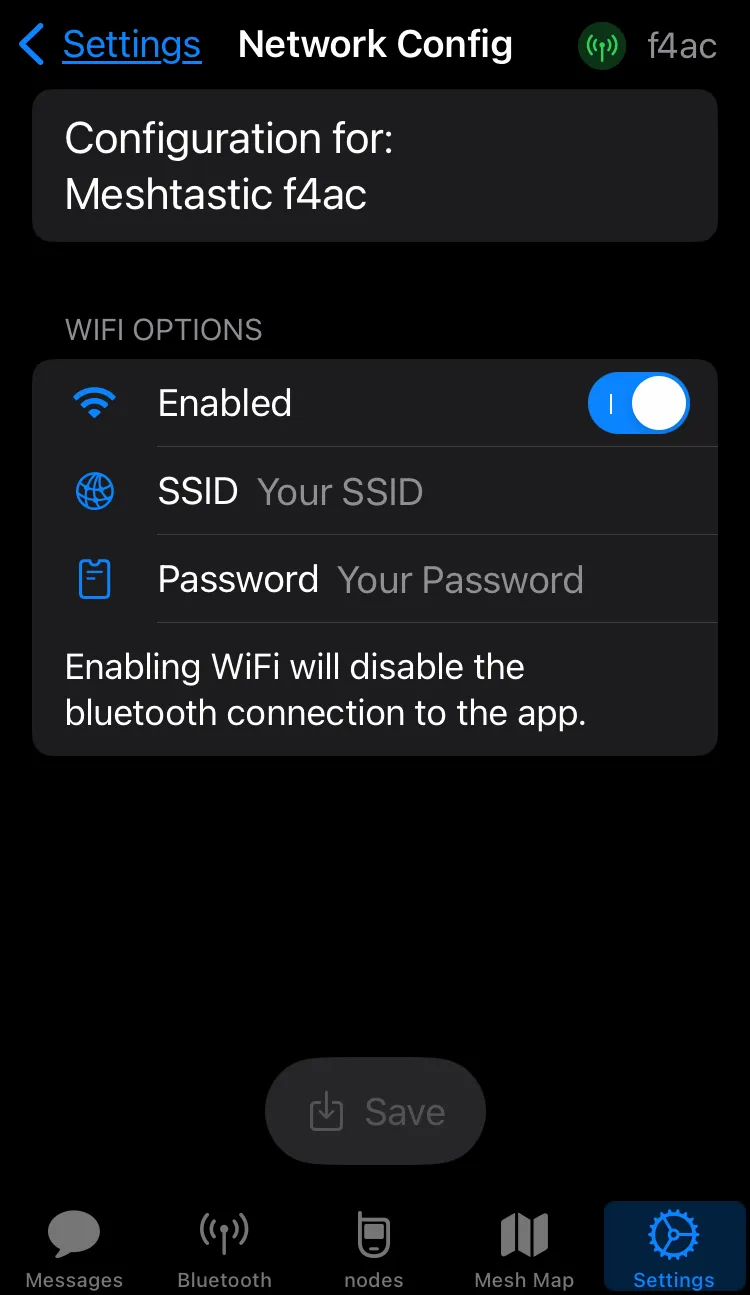Select the Settings tab
The width and height of the screenshot is (750, 1295).
pos(674,1249)
